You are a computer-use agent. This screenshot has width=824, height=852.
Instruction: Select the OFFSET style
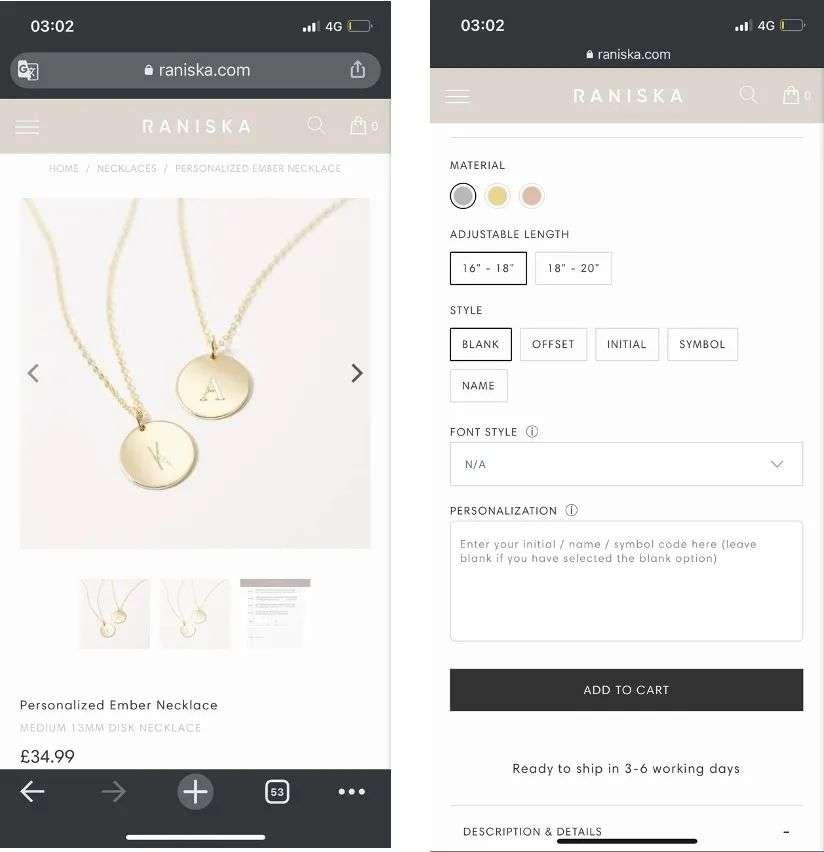pyautogui.click(x=553, y=344)
